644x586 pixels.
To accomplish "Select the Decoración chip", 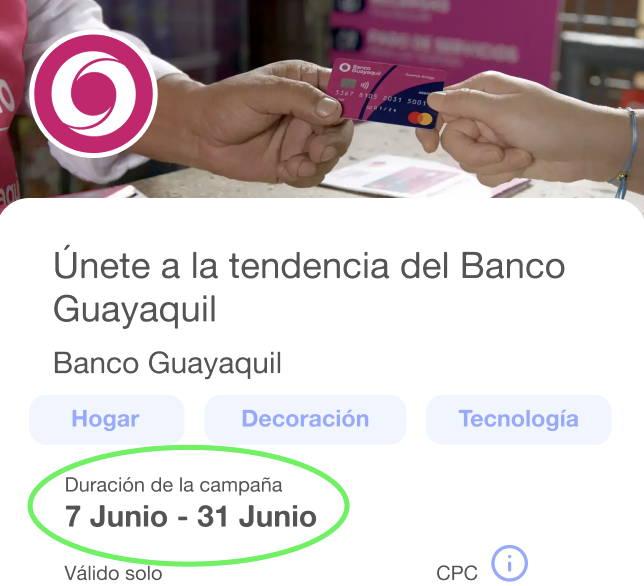I will click(x=305, y=419).
